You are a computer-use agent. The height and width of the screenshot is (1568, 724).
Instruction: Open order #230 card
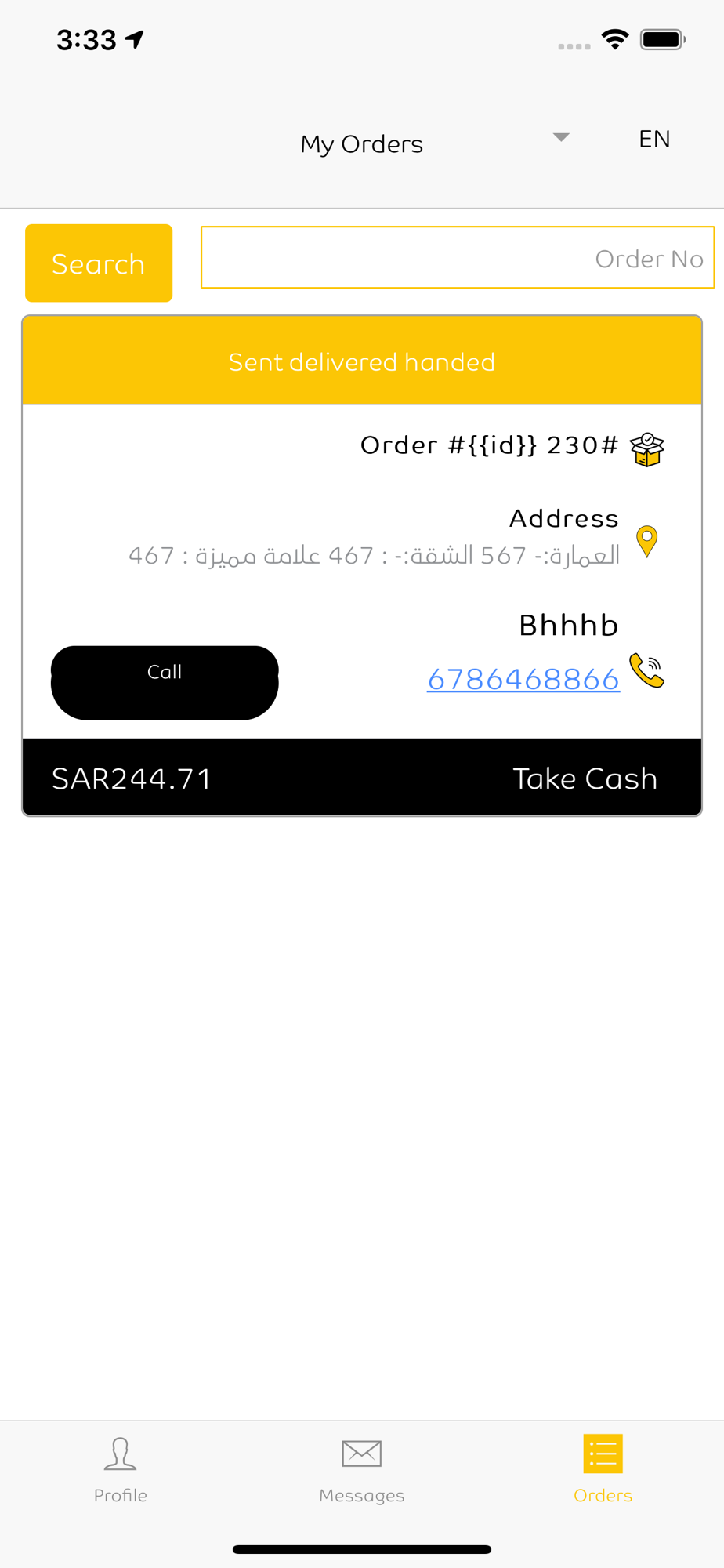[362, 565]
